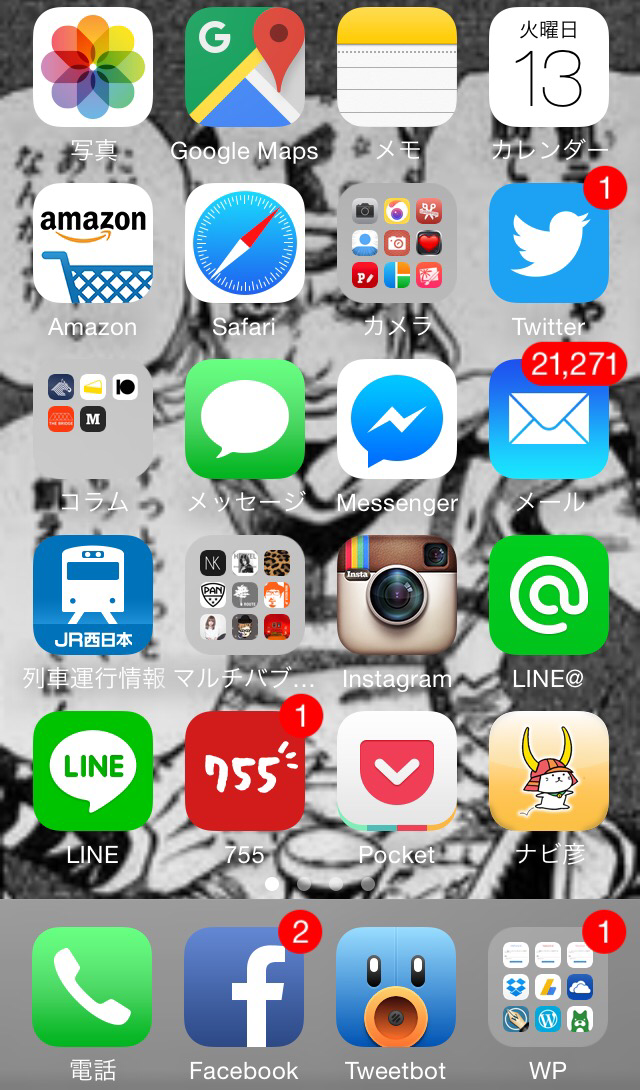The image size is (640, 1090).
Task: Open the Pocket app
Action: click(x=397, y=771)
